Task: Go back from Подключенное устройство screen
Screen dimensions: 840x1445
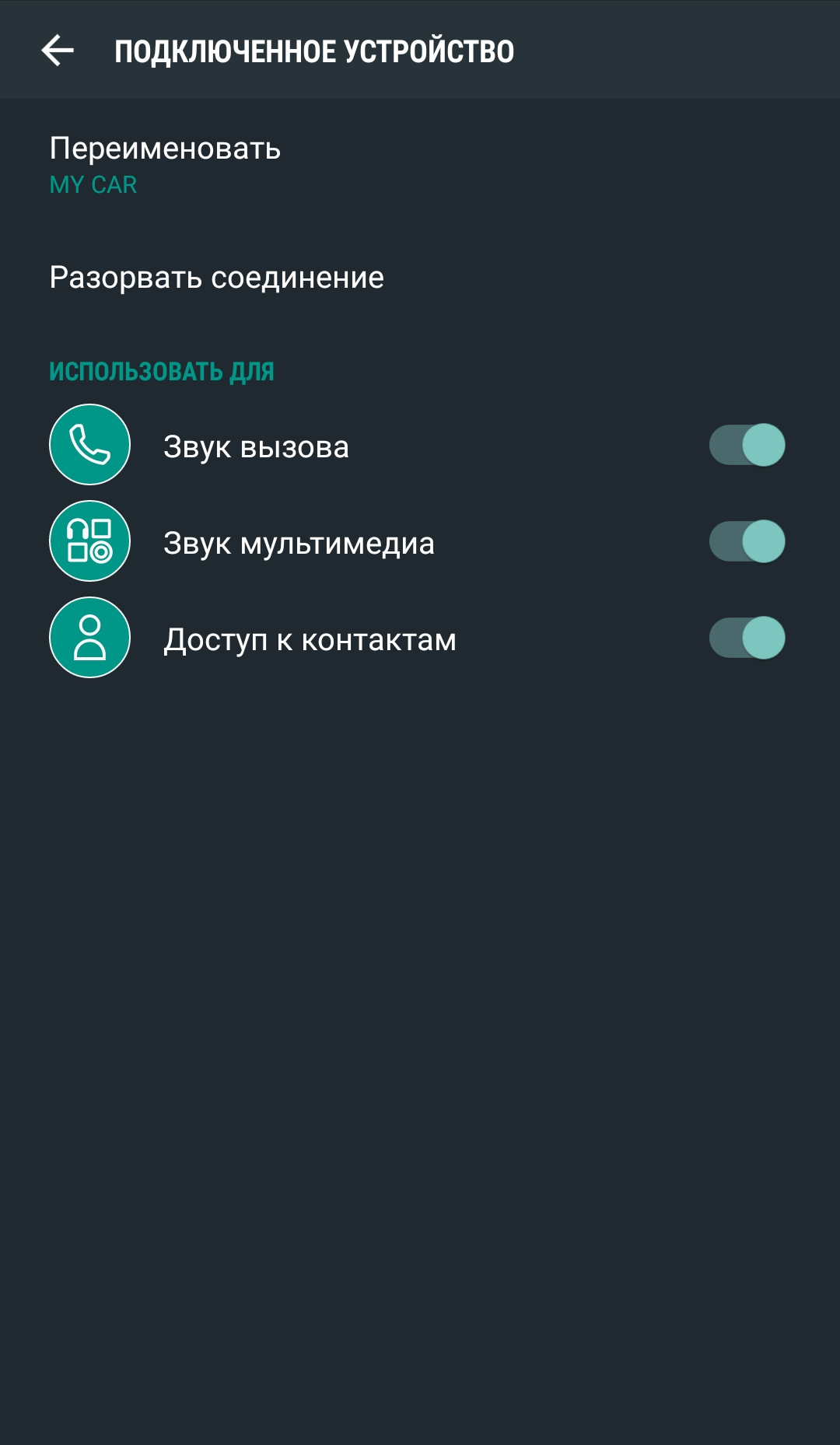Action: 58,51
